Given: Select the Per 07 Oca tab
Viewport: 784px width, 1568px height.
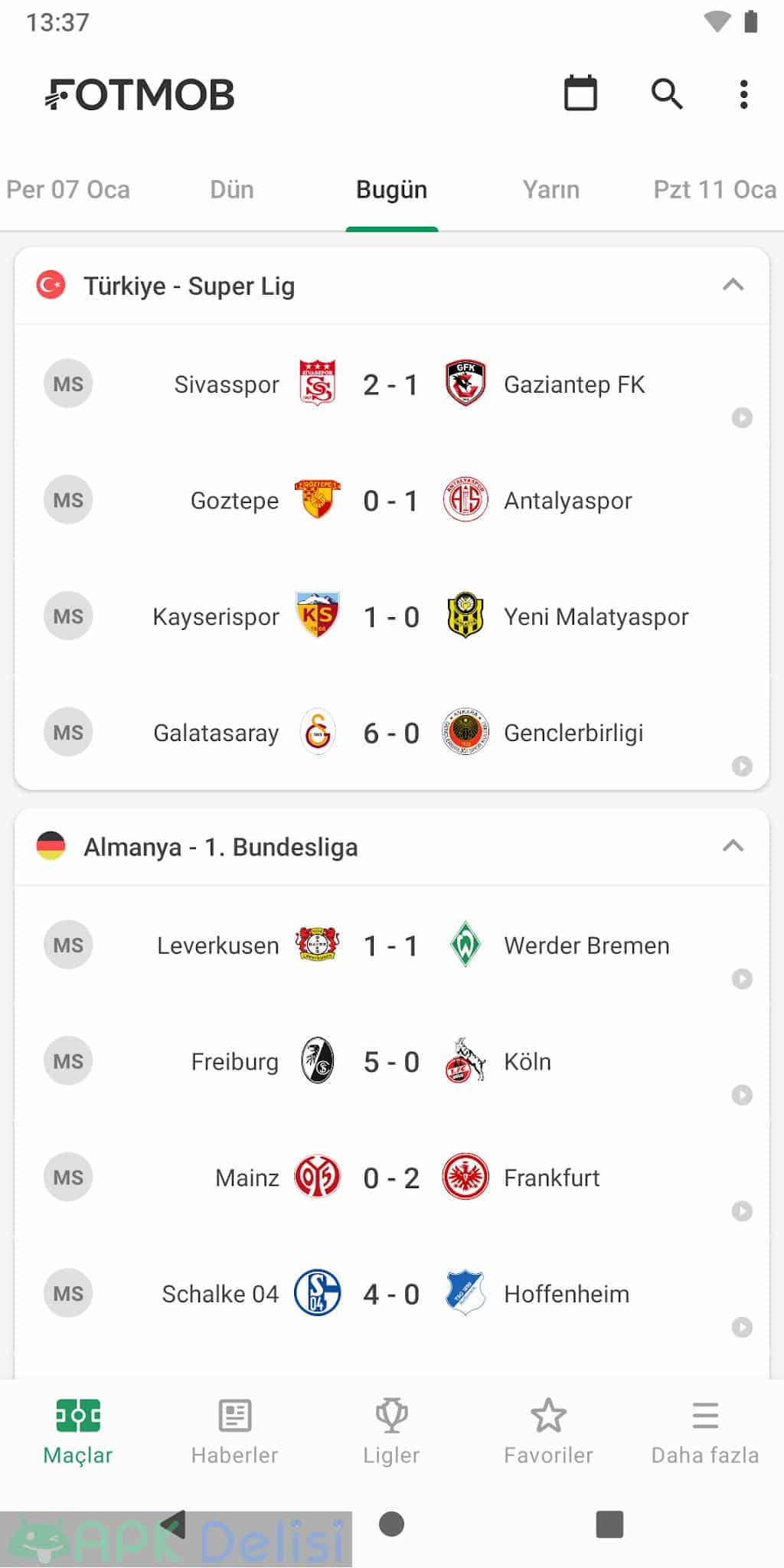Looking at the screenshot, I should point(68,190).
